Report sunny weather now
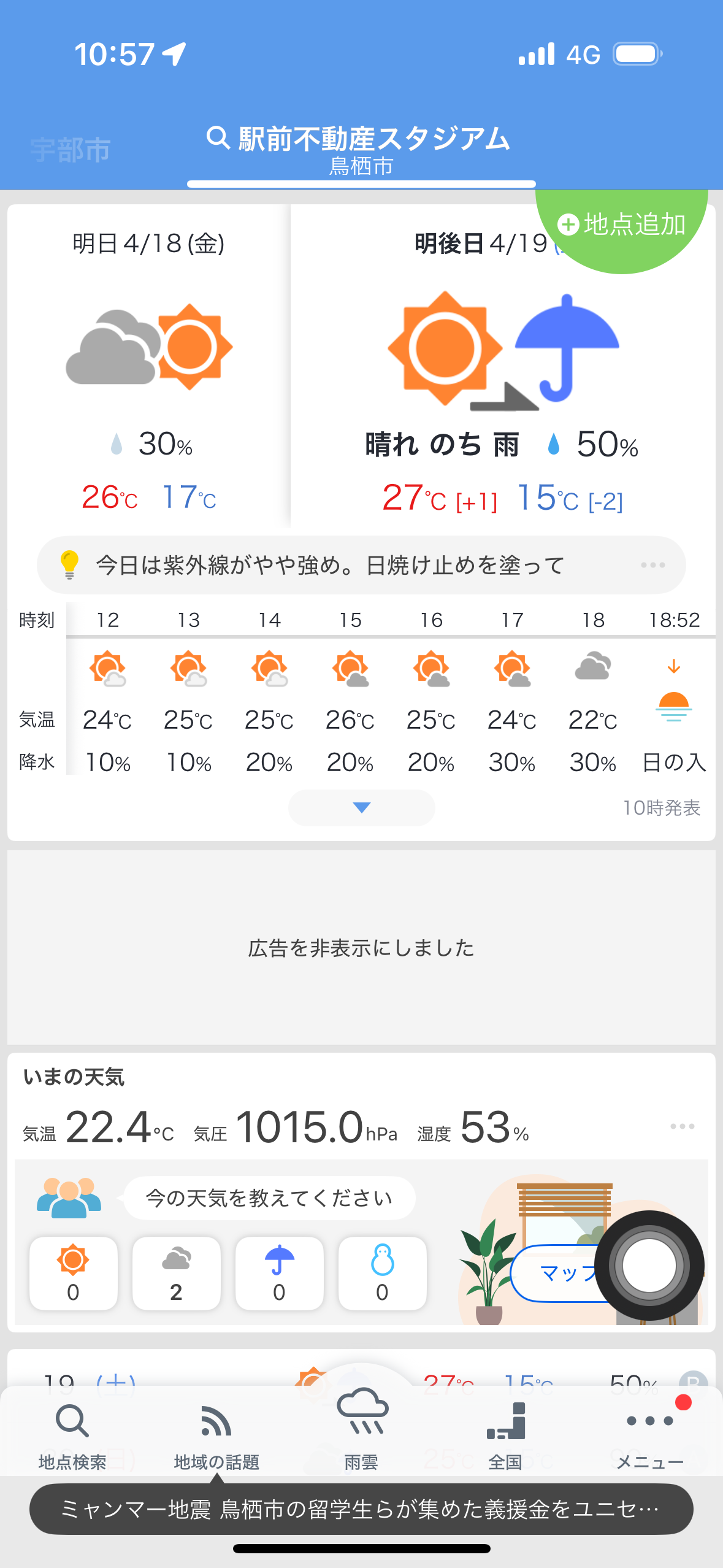The height and width of the screenshot is (1568, 723). (x=74, y=1273)
